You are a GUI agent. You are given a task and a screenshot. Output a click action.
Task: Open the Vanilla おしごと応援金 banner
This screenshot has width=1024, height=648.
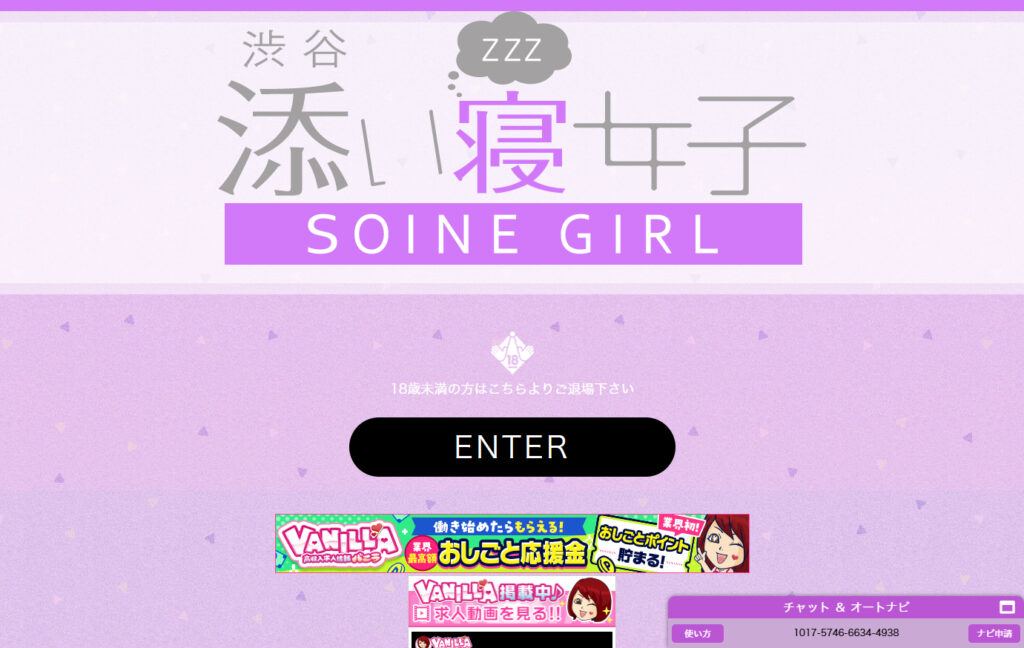[512, 544]
